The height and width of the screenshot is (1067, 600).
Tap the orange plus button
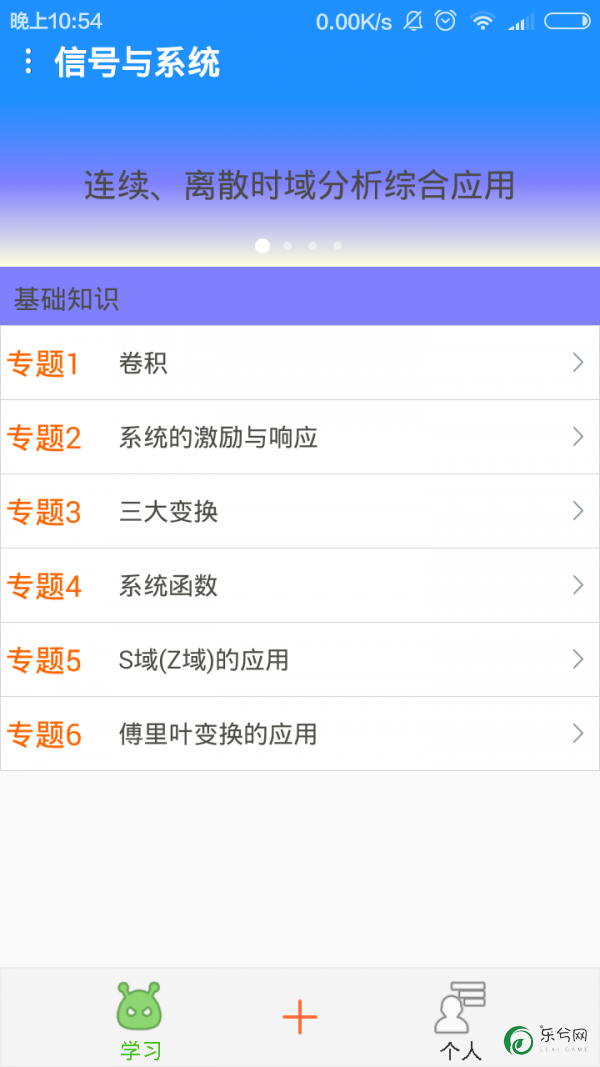300,1017
